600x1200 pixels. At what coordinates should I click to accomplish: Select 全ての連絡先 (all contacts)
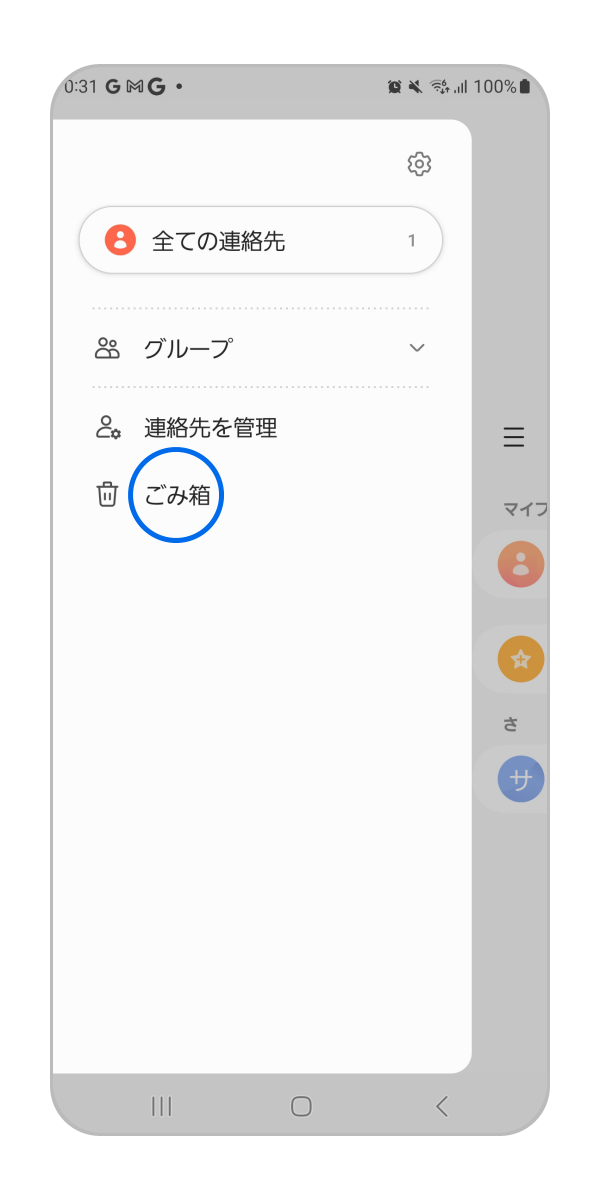[260, 240]
